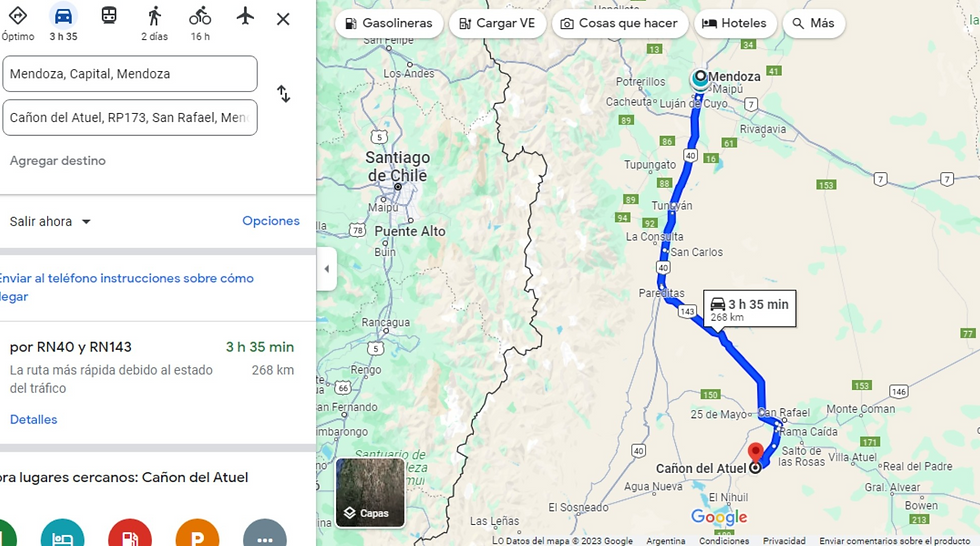Image resolution: width=980 pixels, height=546 pixels.
Task: Reverse origin and destination
Action: tap(284, 94)
